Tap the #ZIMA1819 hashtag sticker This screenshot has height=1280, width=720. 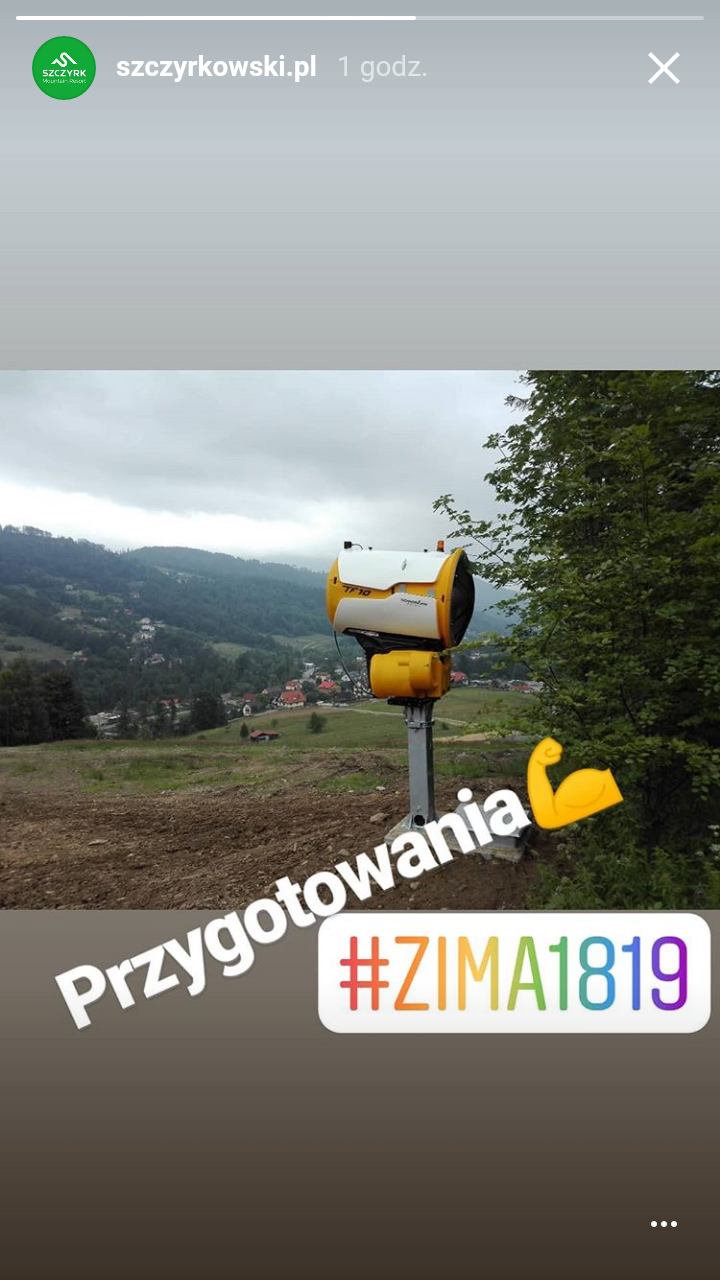pyautogui.click(x=514, y=973)
